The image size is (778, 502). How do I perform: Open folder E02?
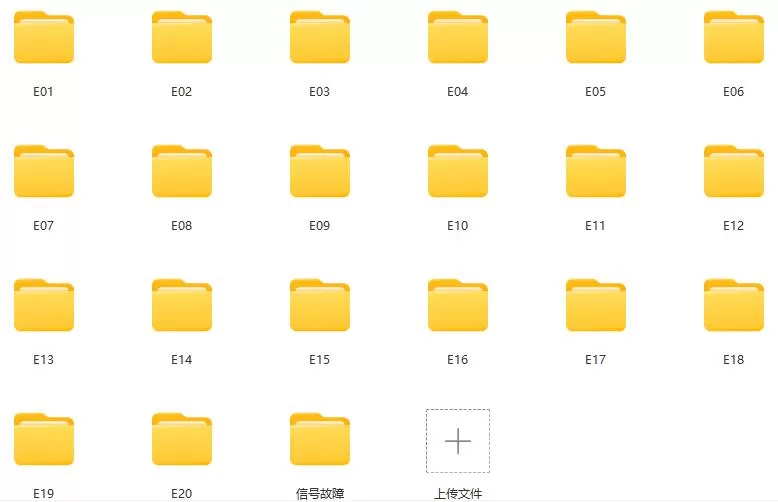[x=182, y=38]
